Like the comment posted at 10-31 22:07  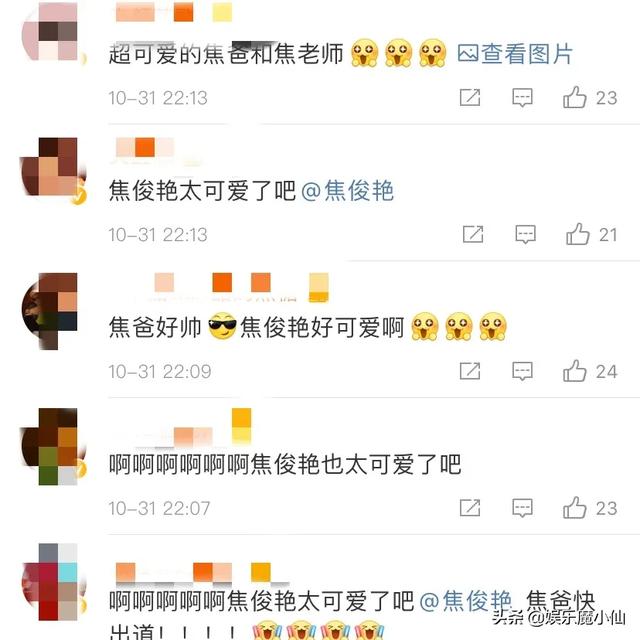[x=575, y=508]
